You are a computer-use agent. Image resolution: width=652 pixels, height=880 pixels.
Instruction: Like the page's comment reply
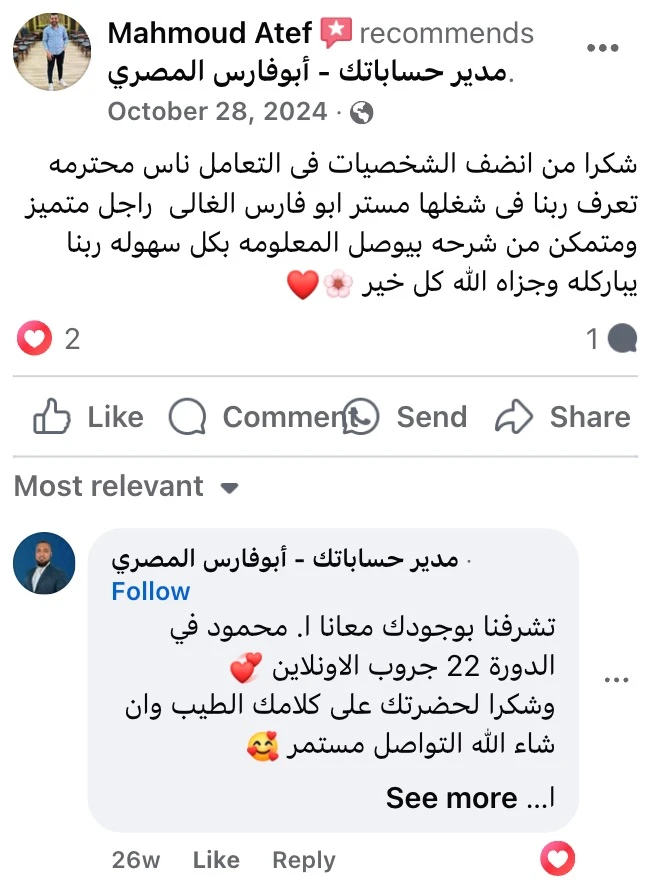pos(216,860)
